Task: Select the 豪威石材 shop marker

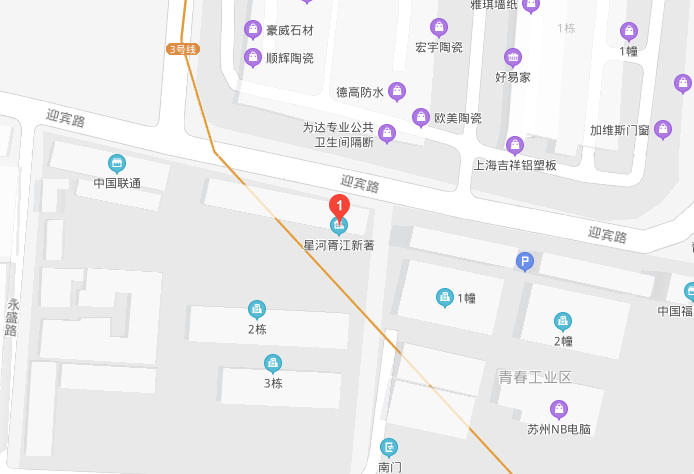Action: coord(252,29)
